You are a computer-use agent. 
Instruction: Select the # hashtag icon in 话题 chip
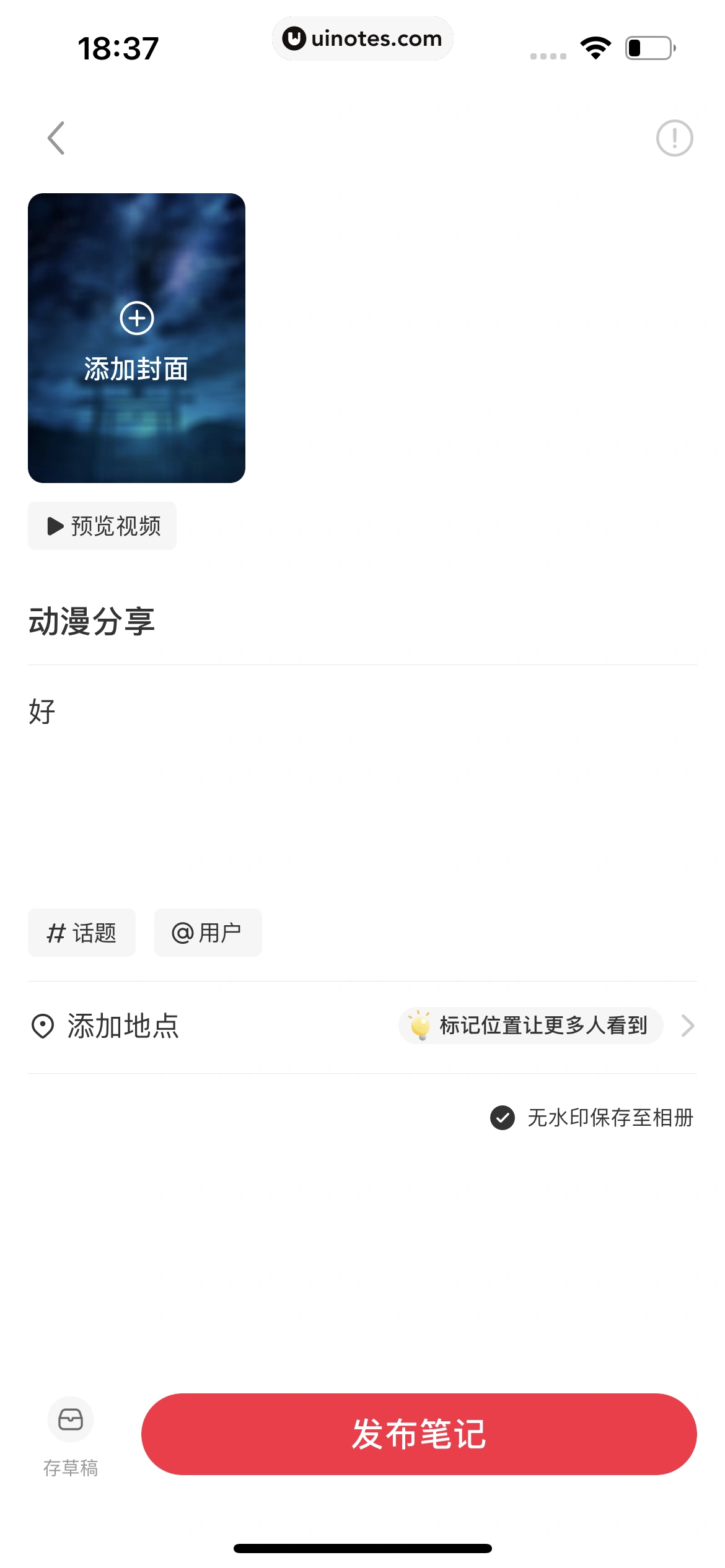click(55, 933)
